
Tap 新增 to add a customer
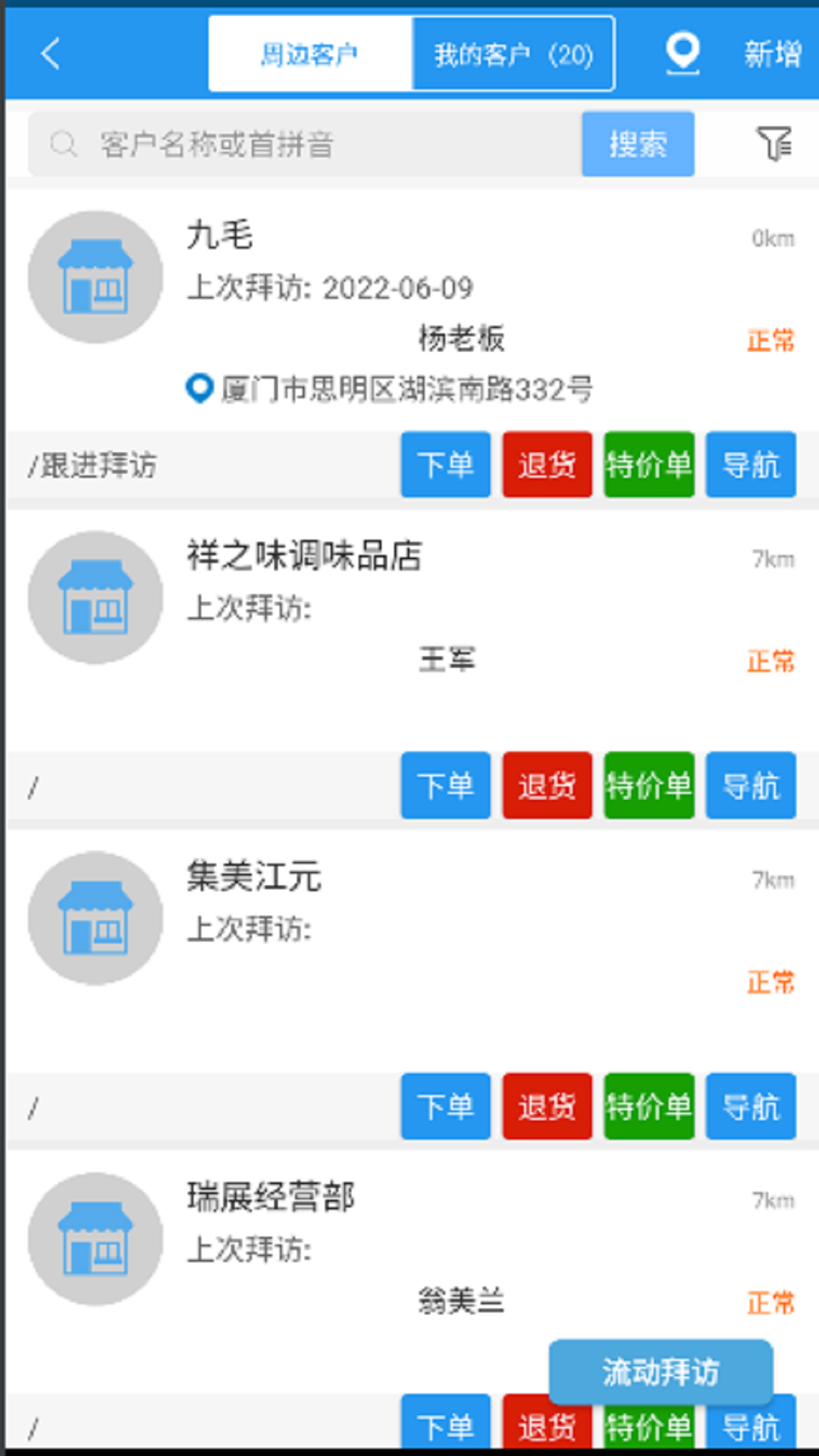[772, 54]
